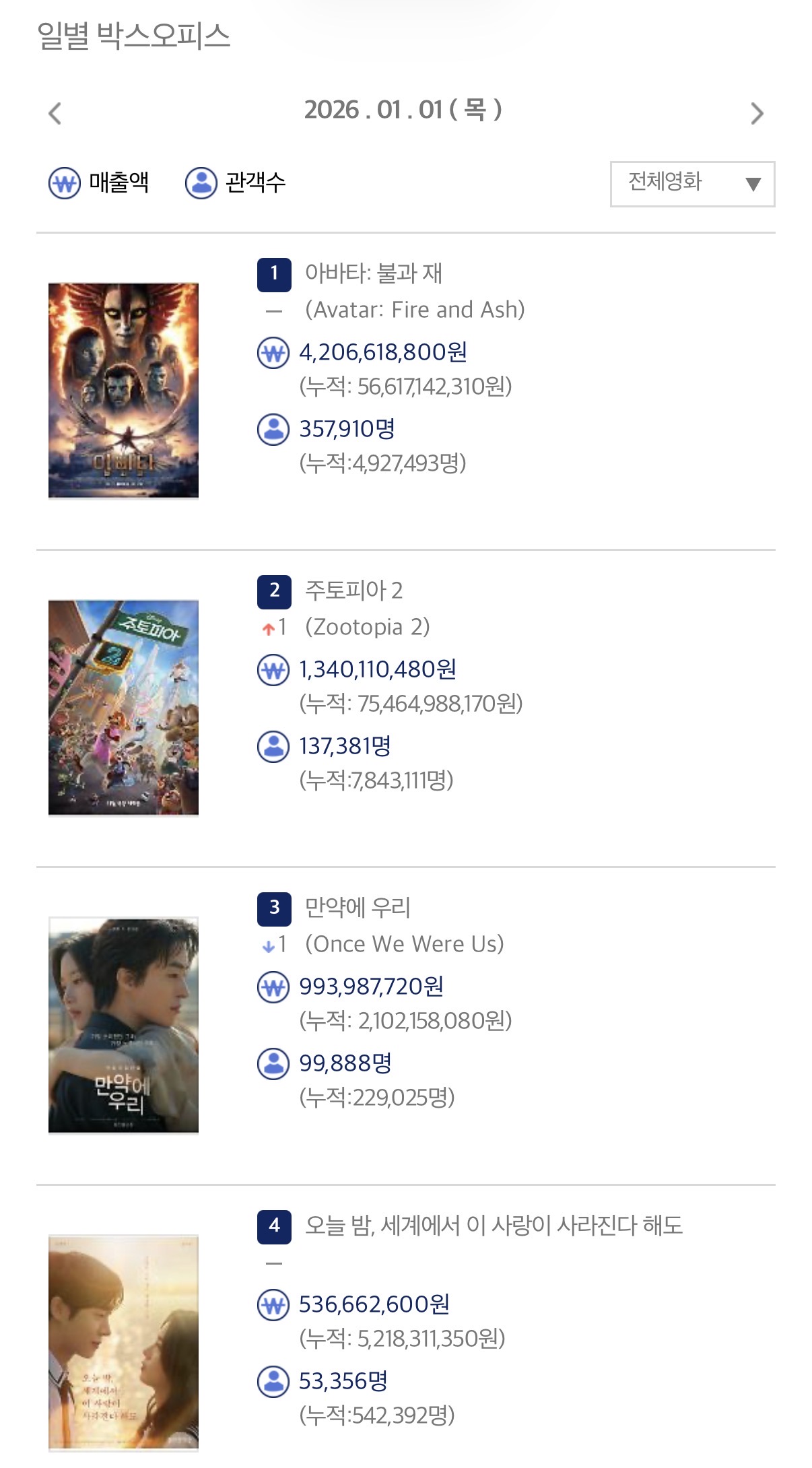Go to the next day's box office
The height and width of the screenshot is (1468, 812).
(757, 113)
